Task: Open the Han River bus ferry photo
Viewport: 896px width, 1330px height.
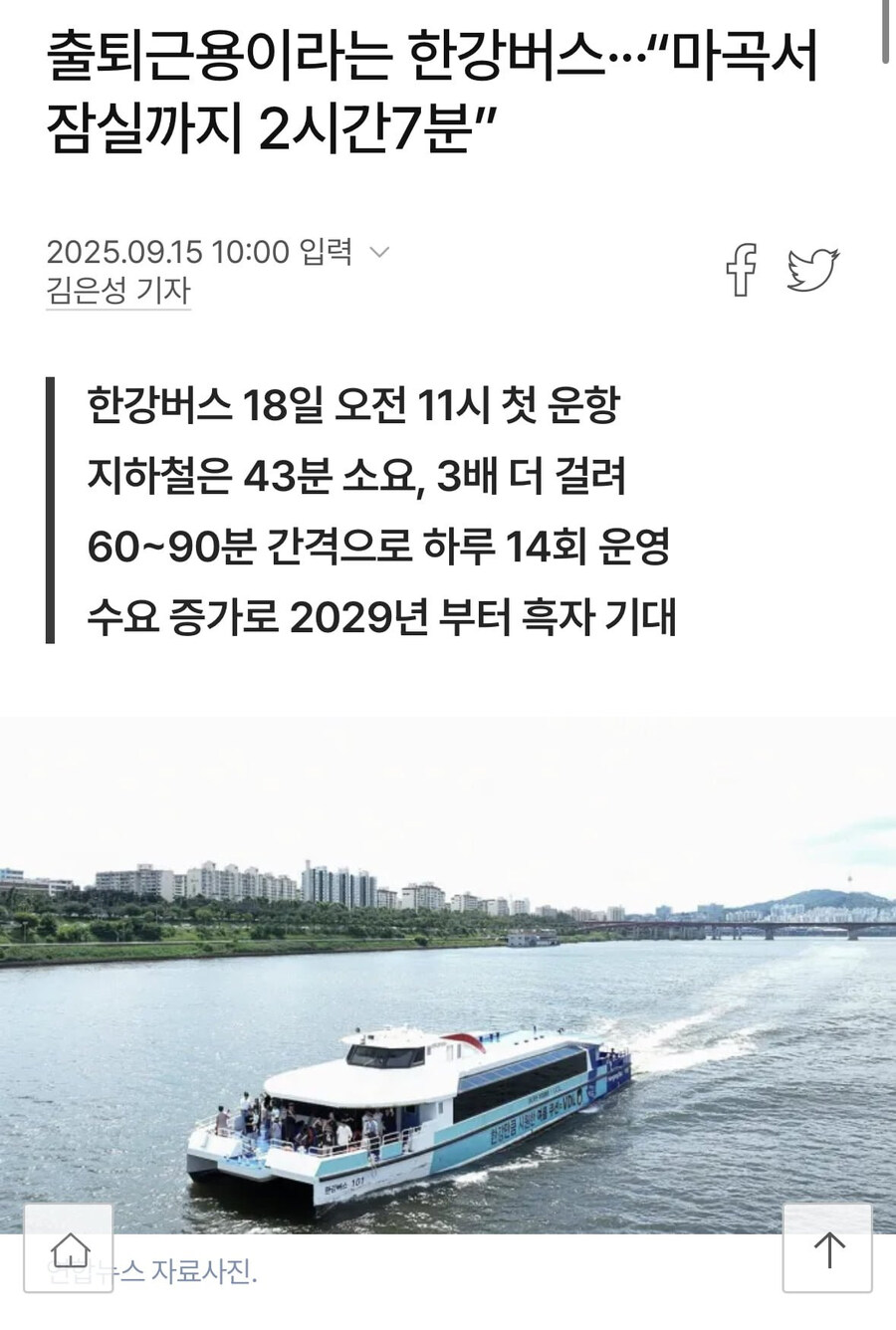Action: tap(448, 996)
